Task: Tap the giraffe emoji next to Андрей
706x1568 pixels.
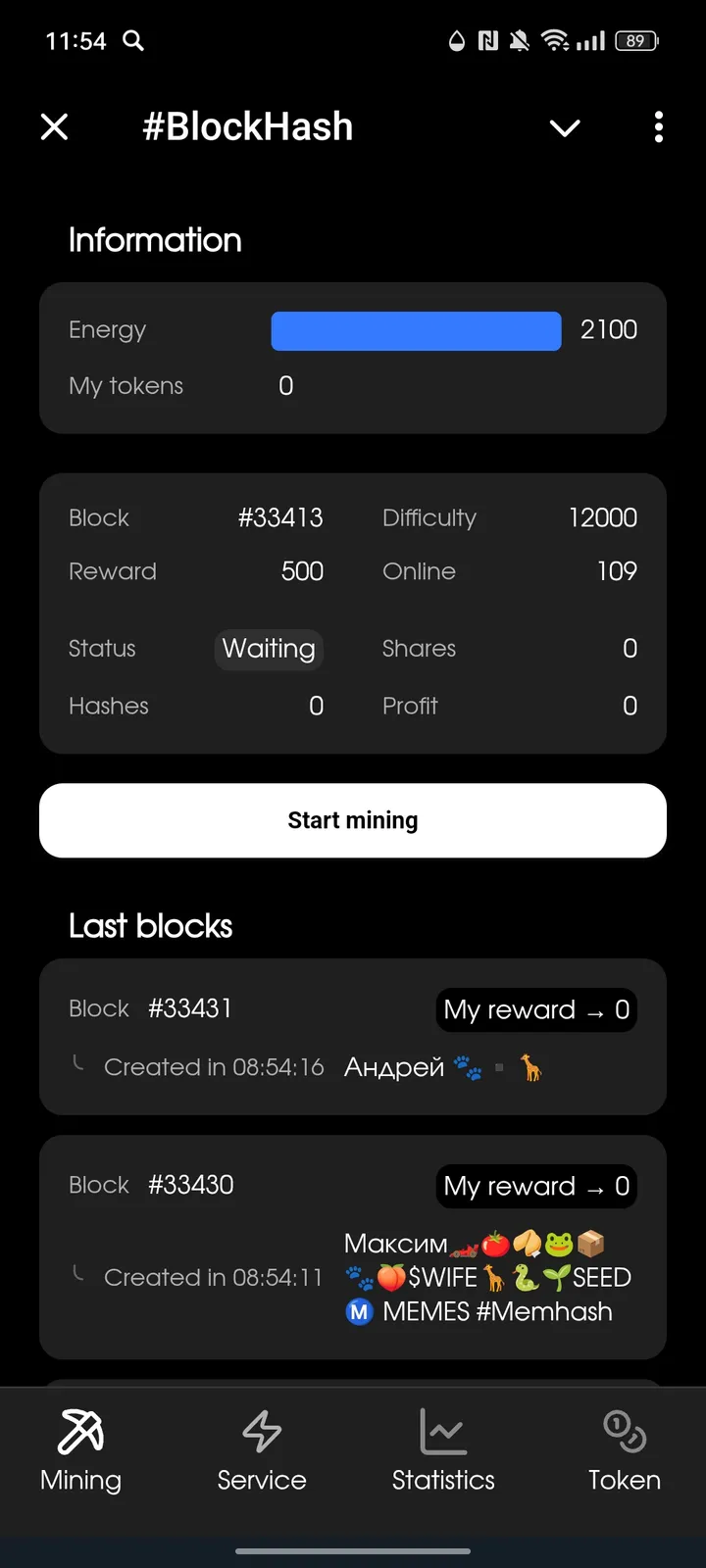Action: [x=530, y=1067]
